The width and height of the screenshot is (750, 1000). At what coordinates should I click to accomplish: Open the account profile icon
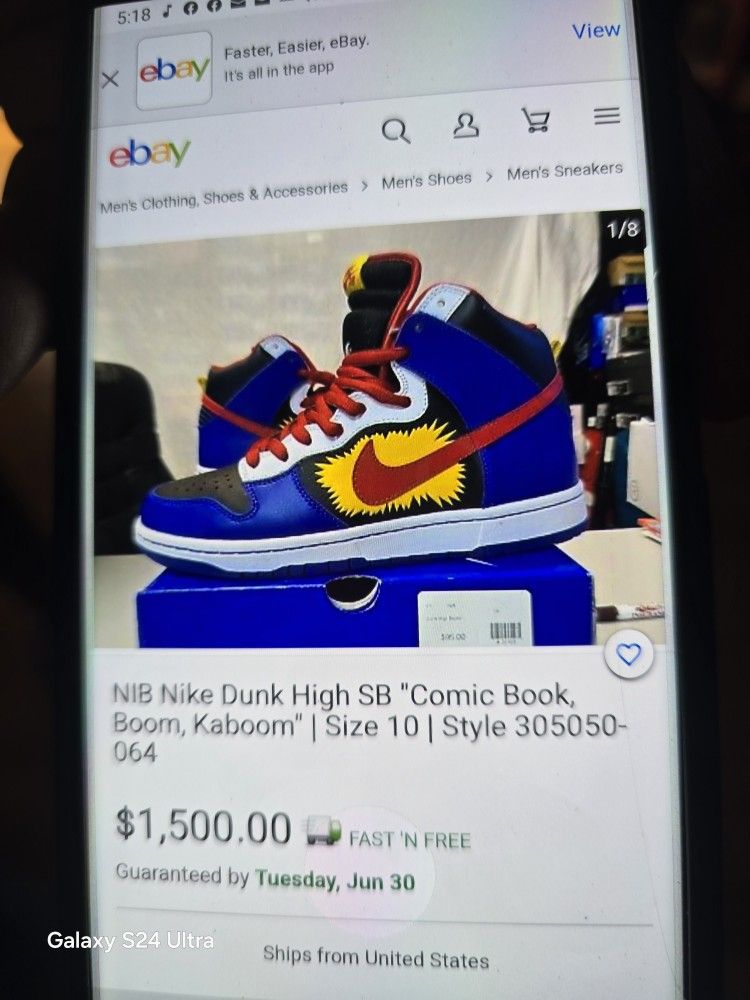[466, 125]
